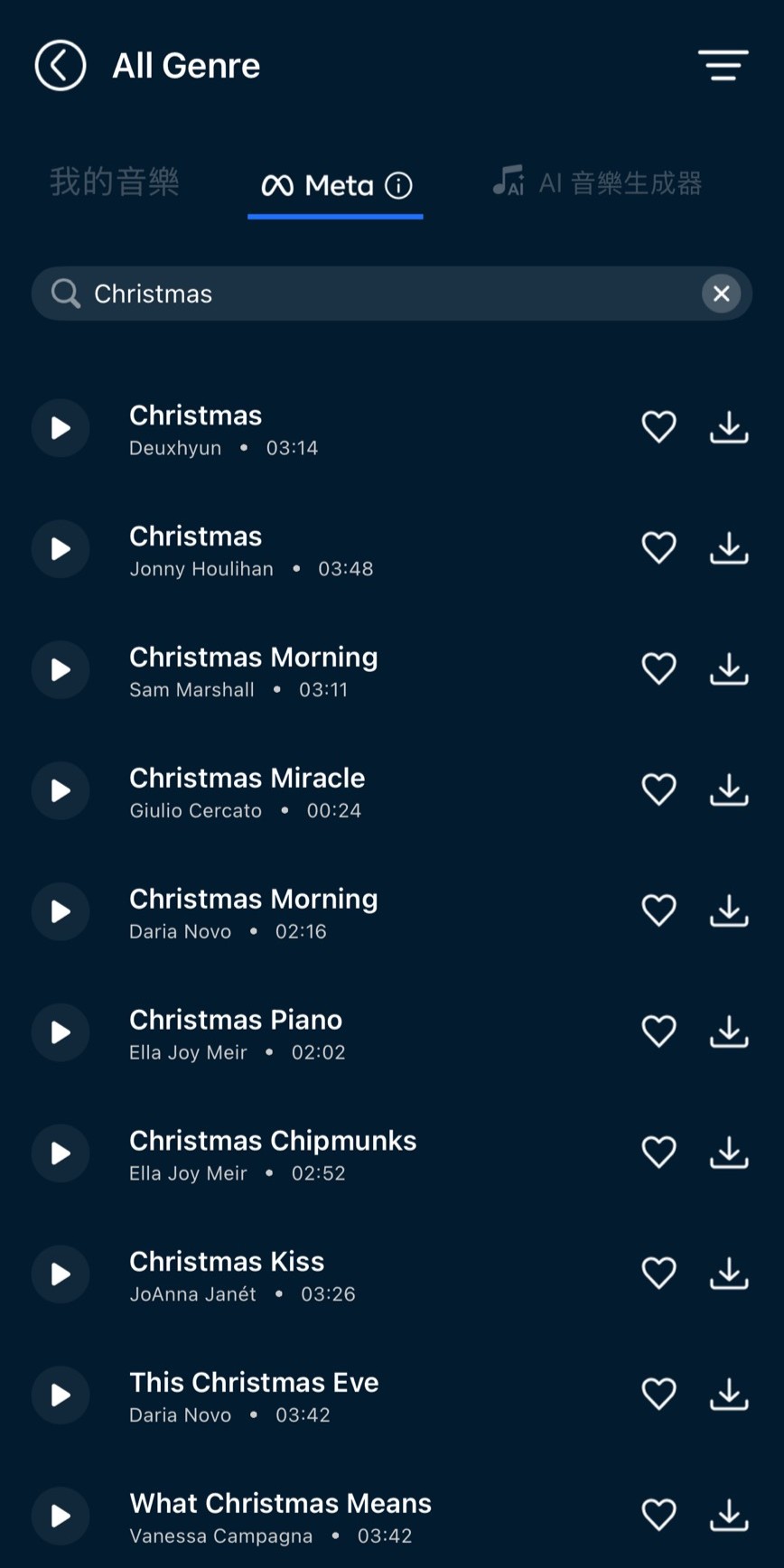The width and height of the screenshot is (784, 1568).
Task: Download Christmas by Deuxhyun
Action: point(729,428)
